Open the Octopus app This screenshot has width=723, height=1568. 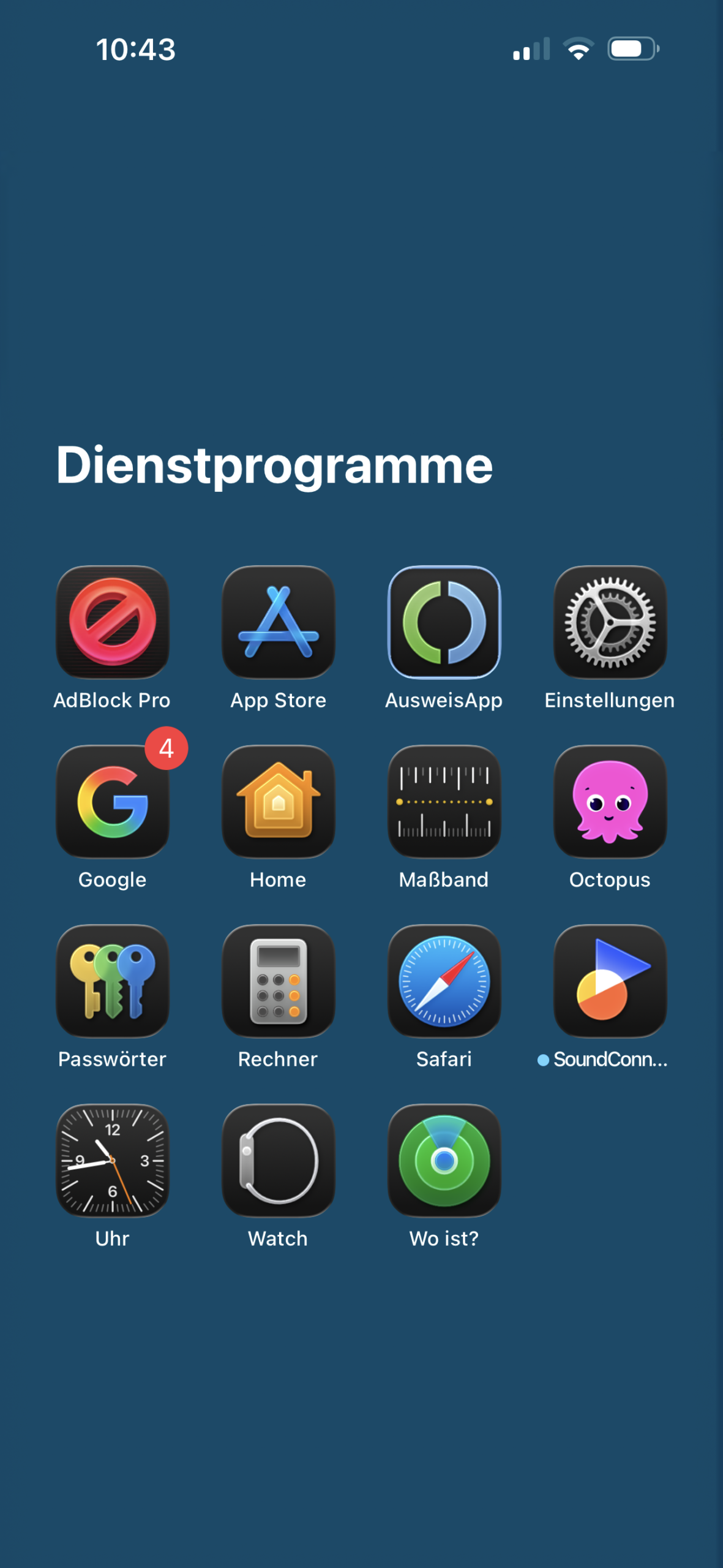click(x=610, y=801)
